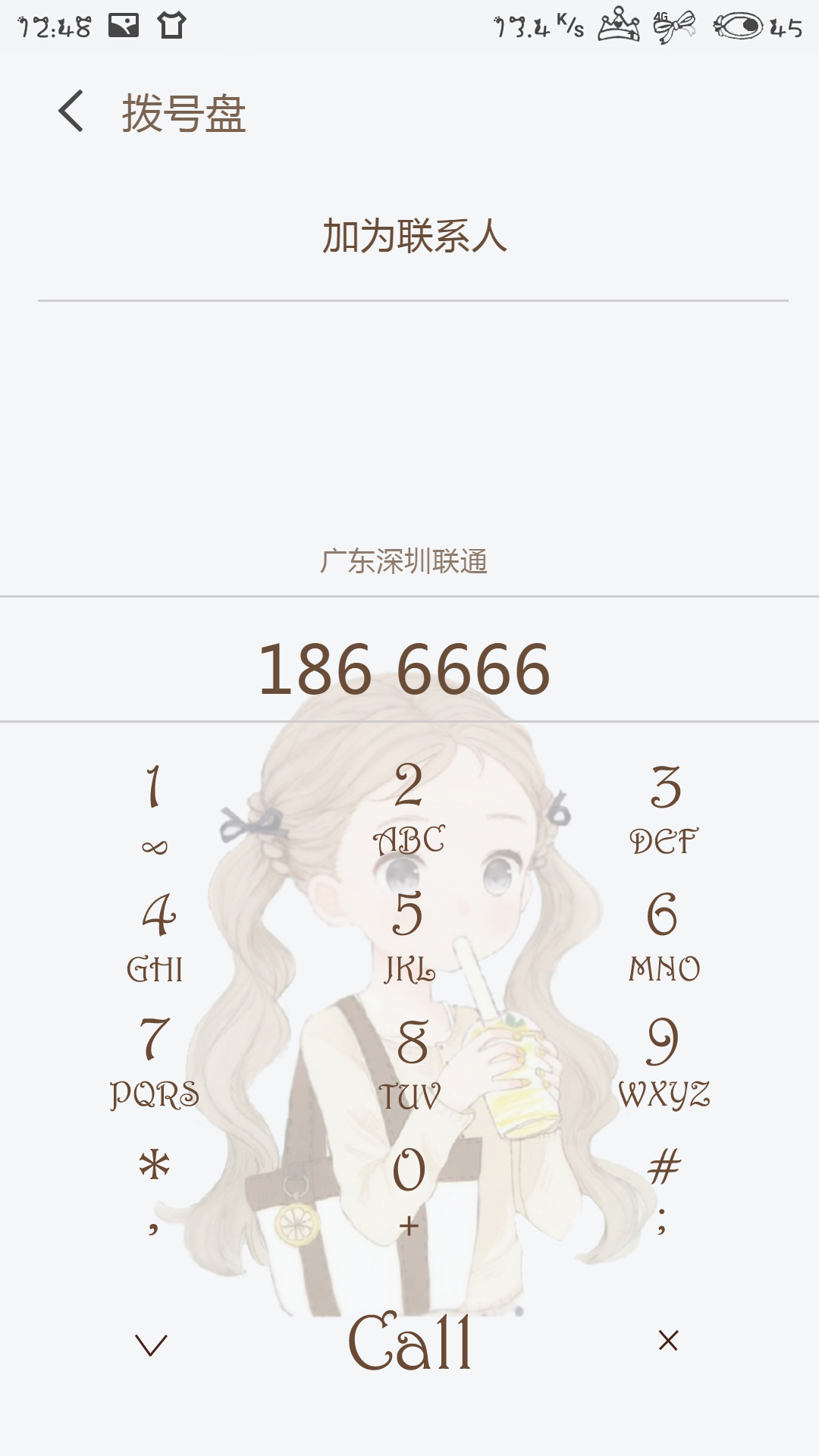Dial digit 1 on keypad

click(x=154, y=808)
